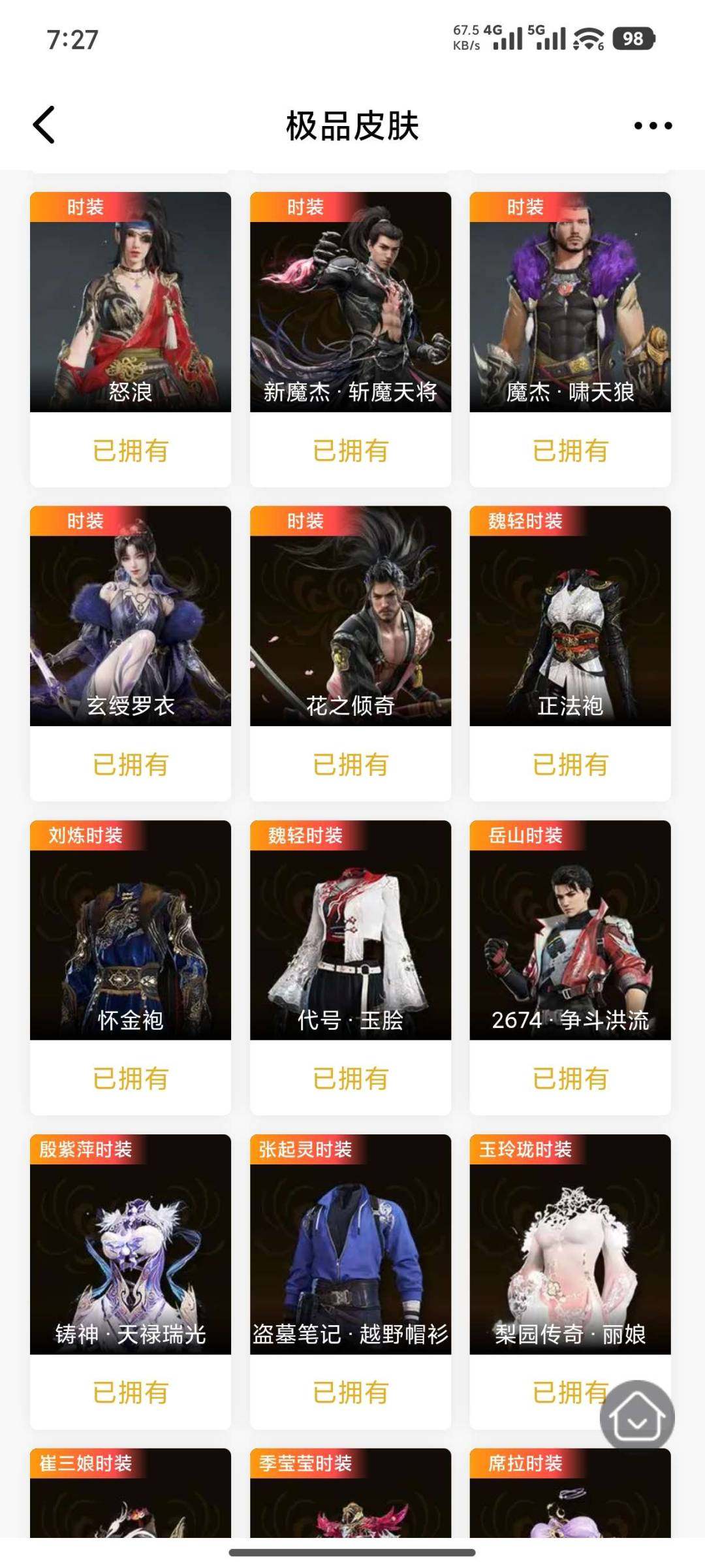Tap 已拥有 below the 正法袍 outfit
This screenshot has height=1568, width=705.
(571, 765)
